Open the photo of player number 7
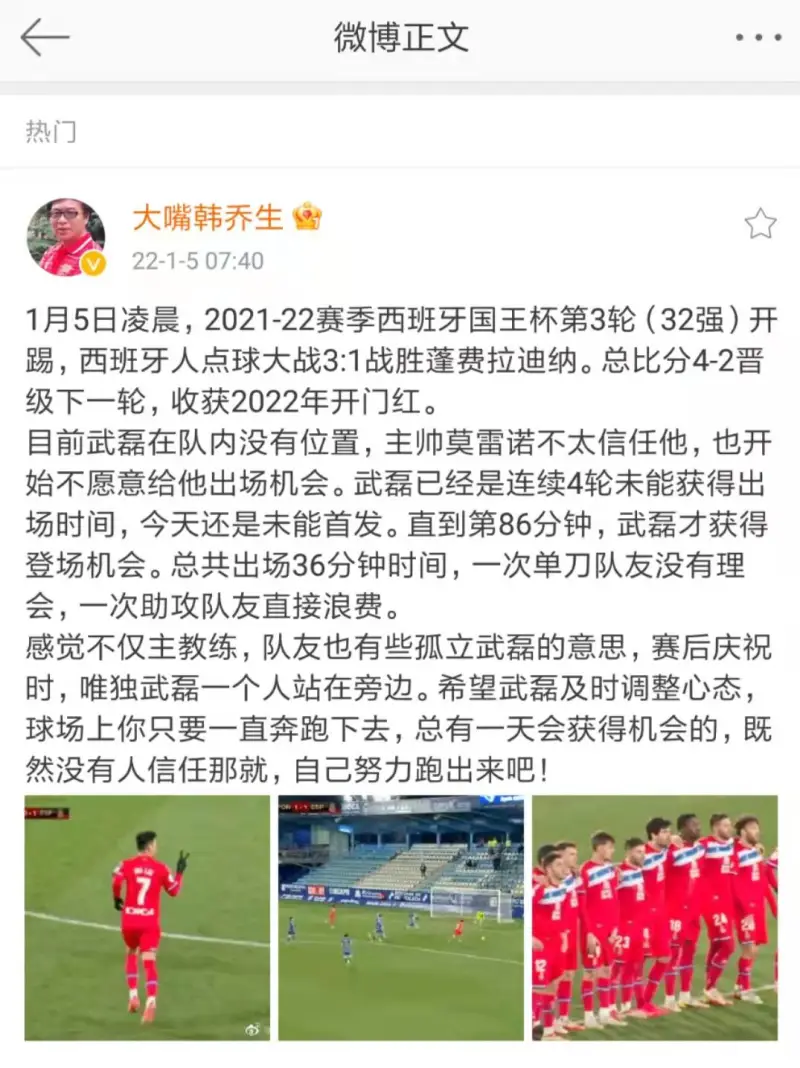The image size is (800, 1068). pyautogui.click(x=147, y=917)
